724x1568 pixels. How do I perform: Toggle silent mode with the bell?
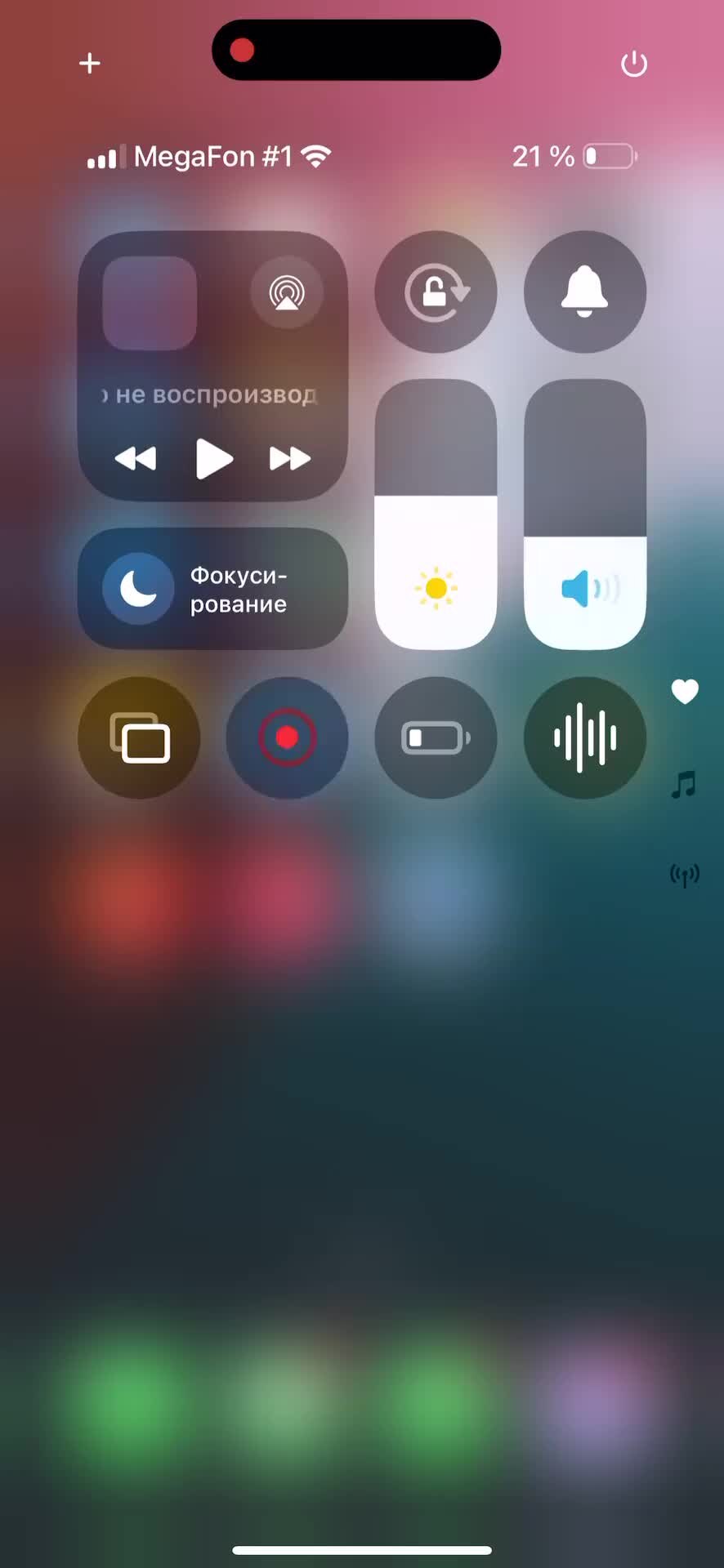(585, 292)
